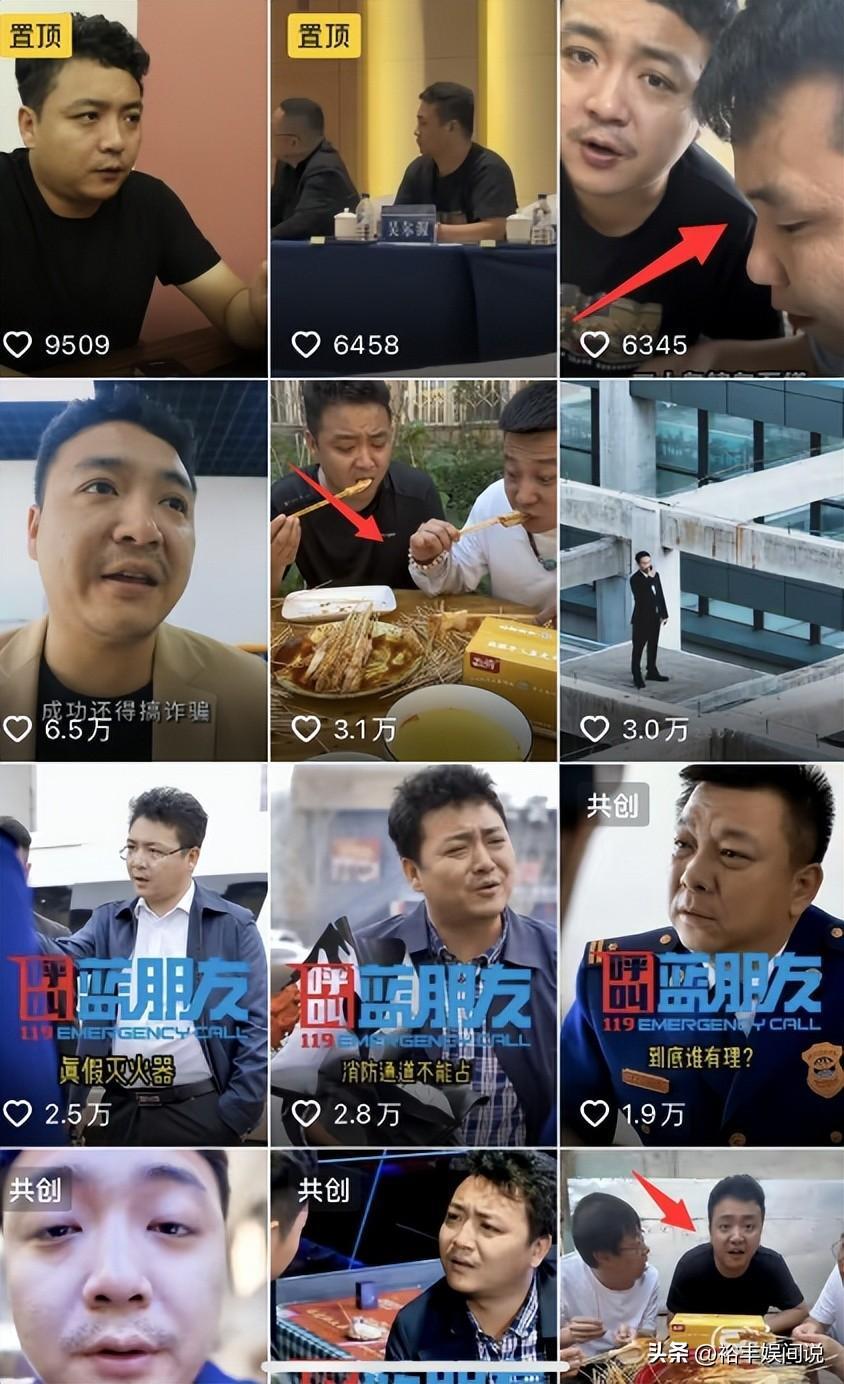Open the pinned video with 9509 likes
844x1384 pixels.
(x=133, y=190)
